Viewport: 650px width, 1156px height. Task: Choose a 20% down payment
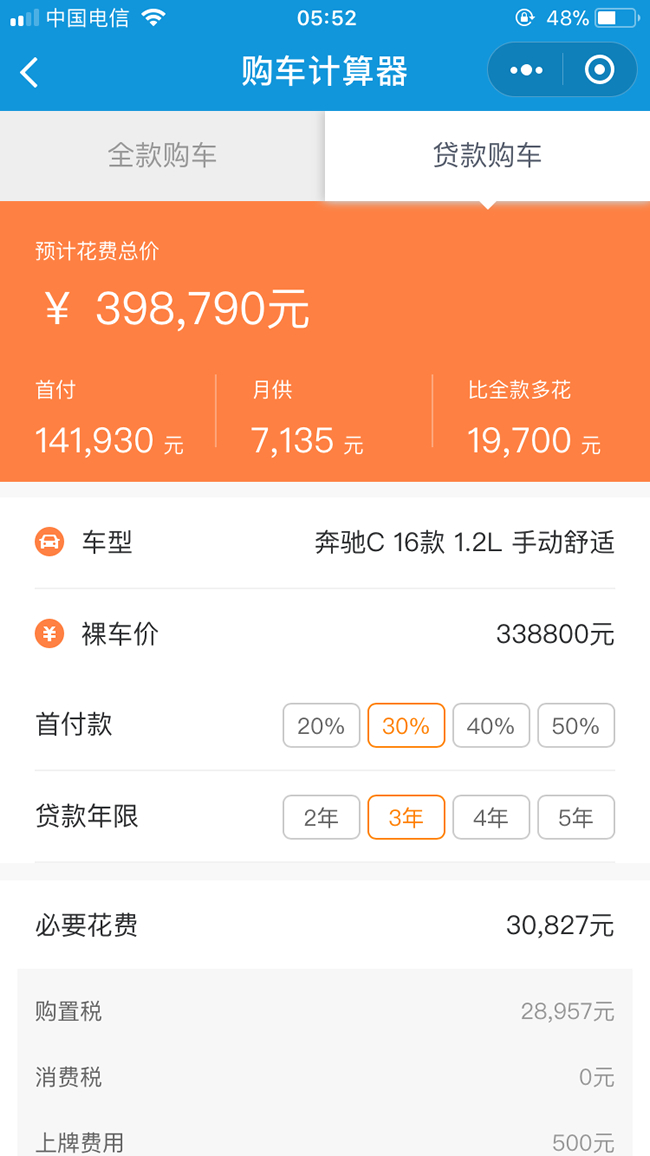pyautogui.click(x=321, y=726)
